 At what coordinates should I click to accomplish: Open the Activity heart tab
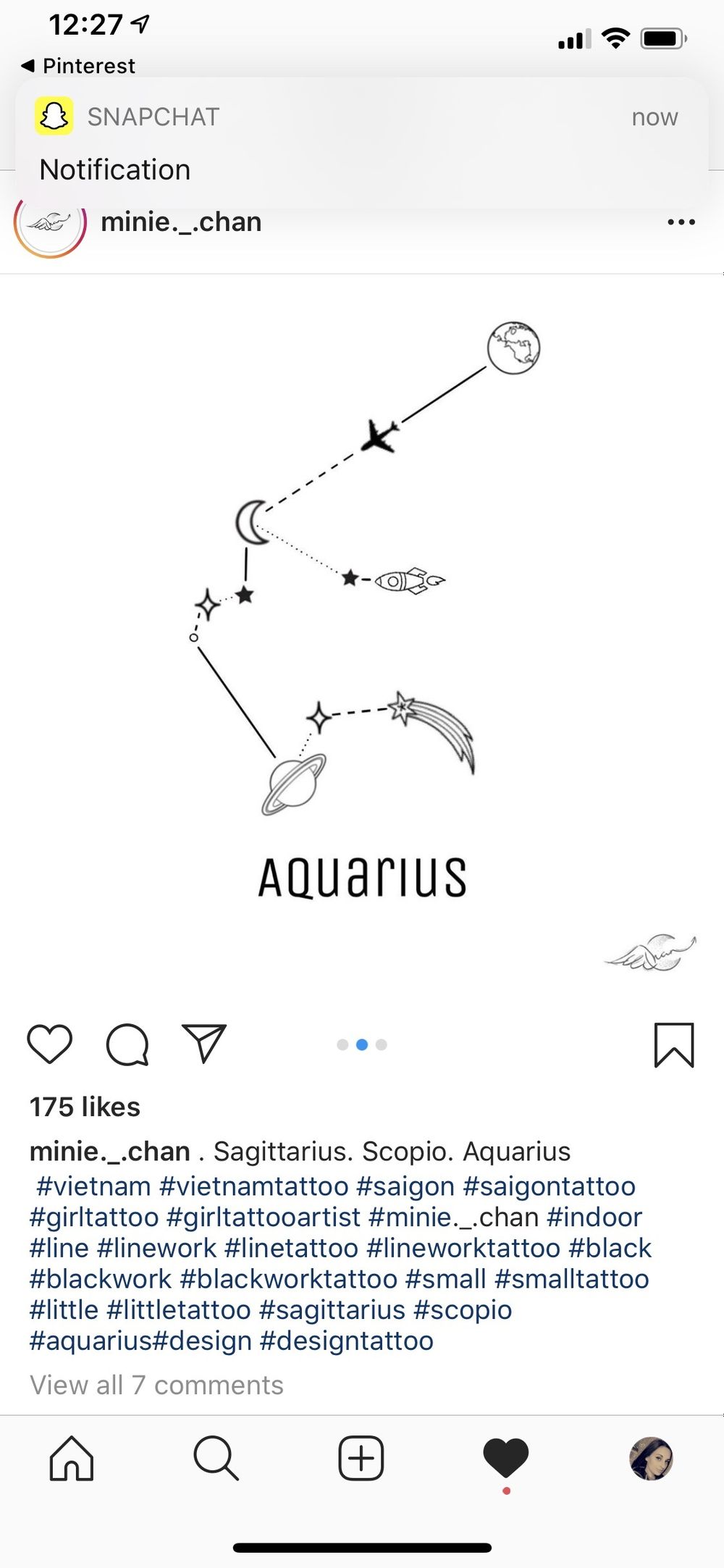pyautogui.click(x=505, y=1459)
